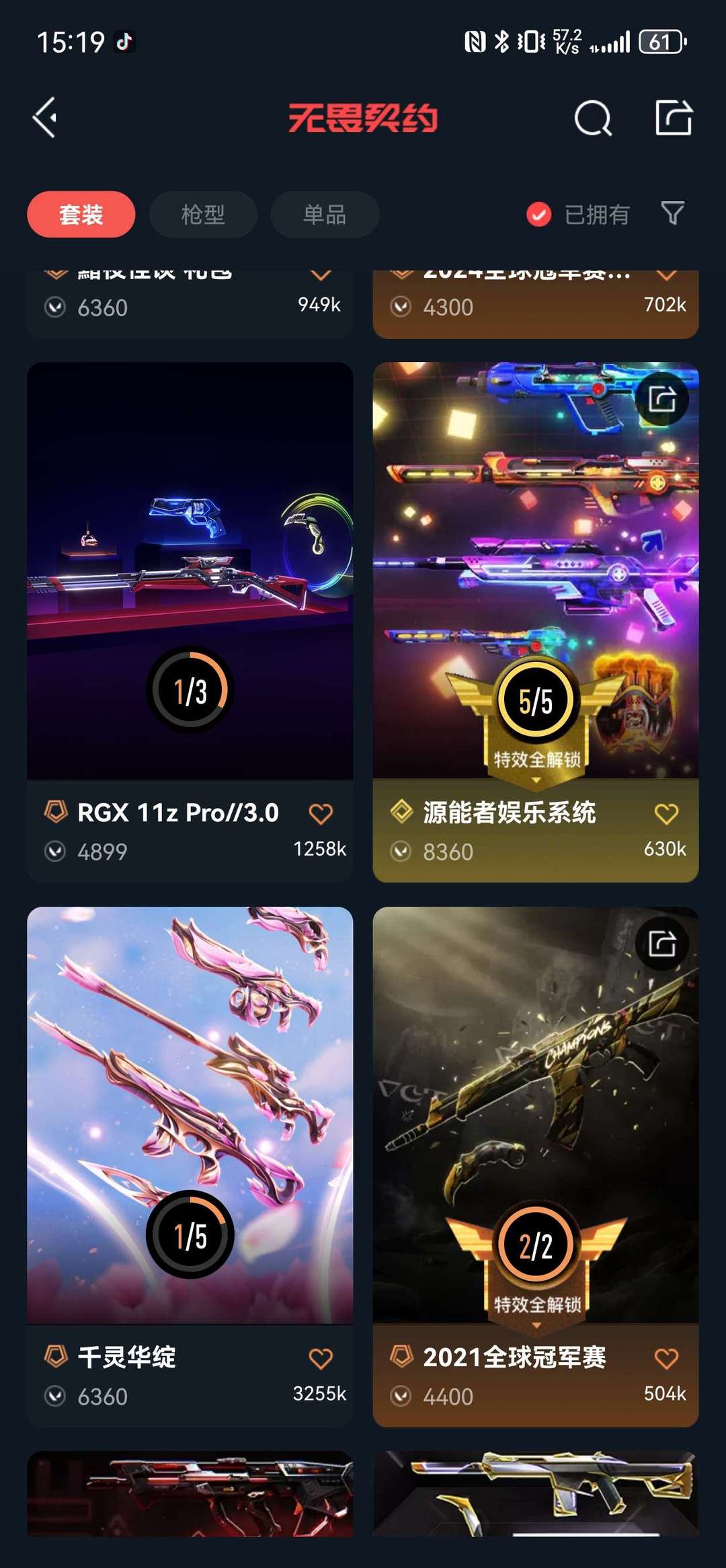This screenshot has height=1568, width=726.
Task: Switch to the 单品 tab
Action: pyautogui.click(x=325, y=215)
